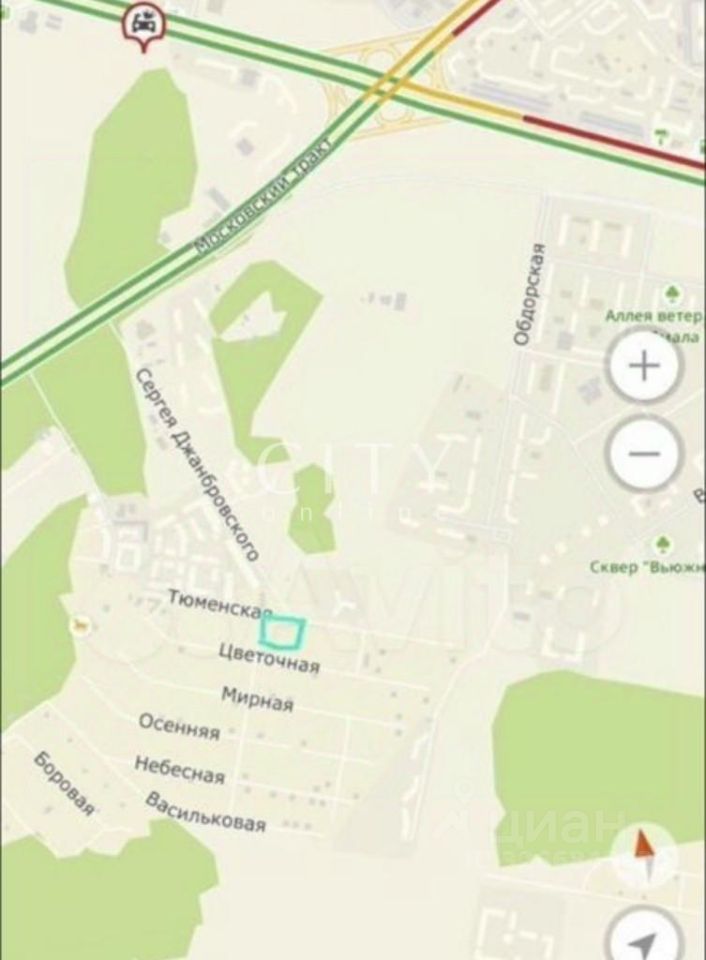
Task: Open the road accident marker
Action: [x=146, y=24]
